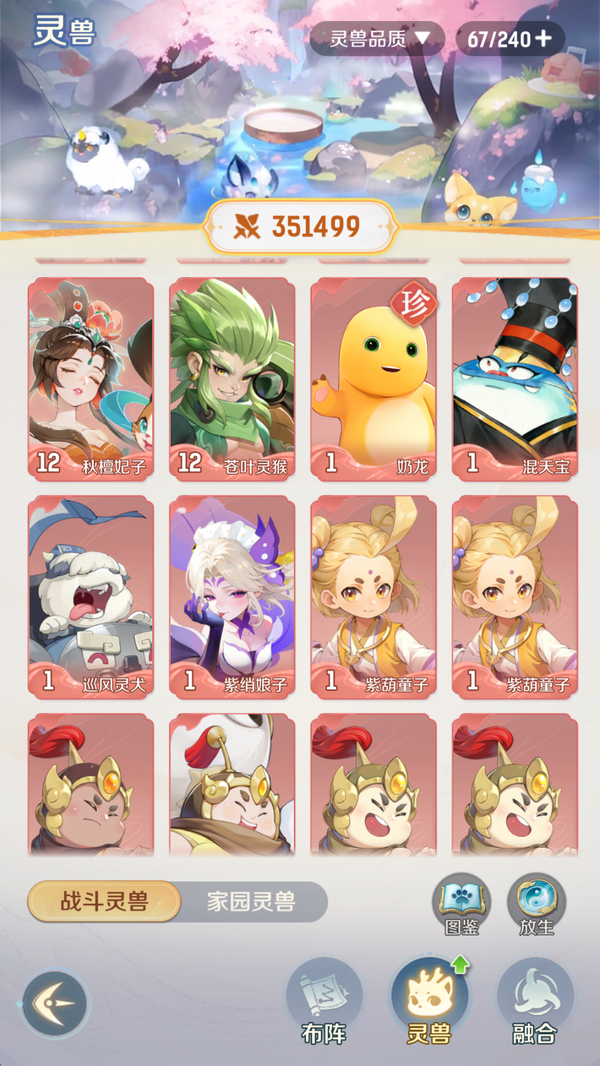The height and width of the screenshot is (1066, 600).
Task: Switch to the 家园灵兽 tab
Action: (x=250, y=902)
